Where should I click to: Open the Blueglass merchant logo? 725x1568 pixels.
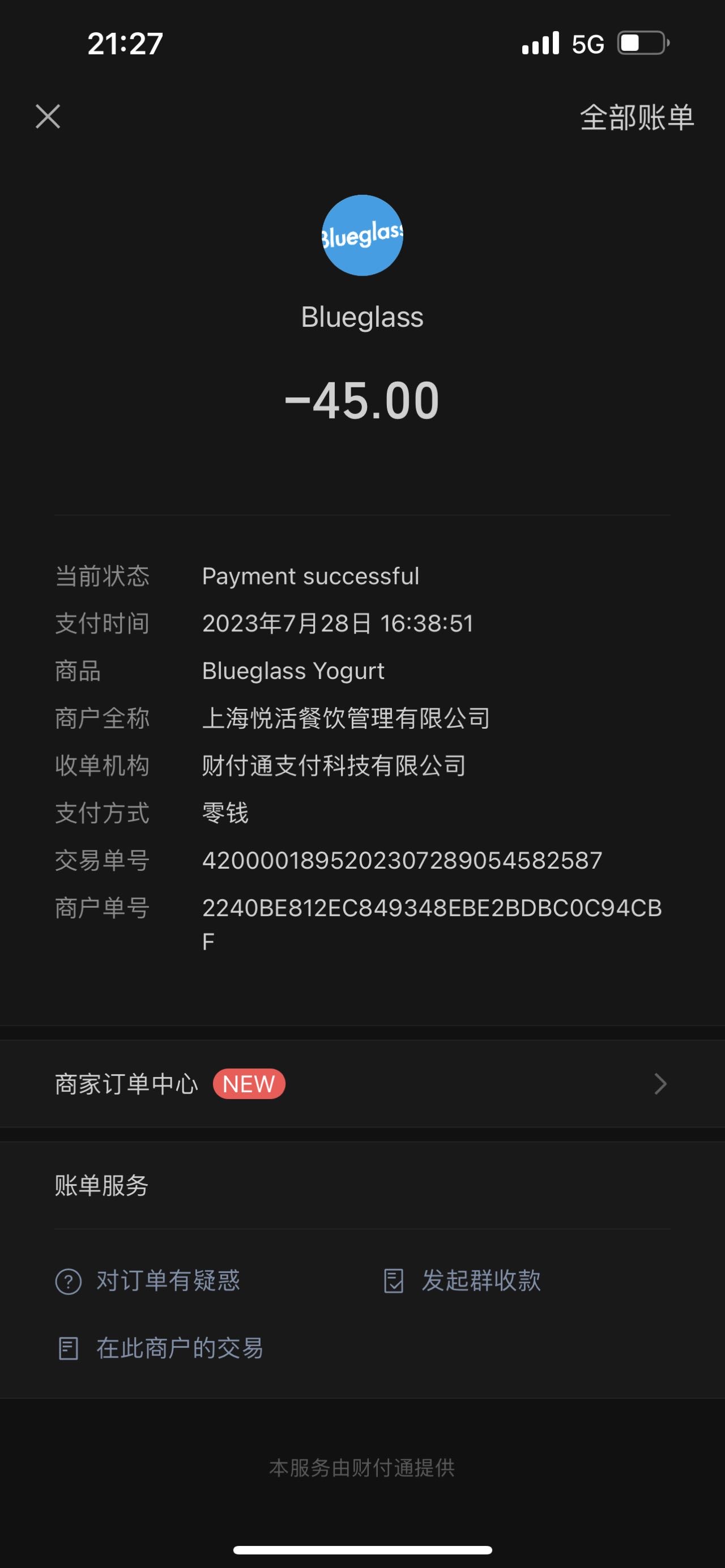[x=362, y=236]
